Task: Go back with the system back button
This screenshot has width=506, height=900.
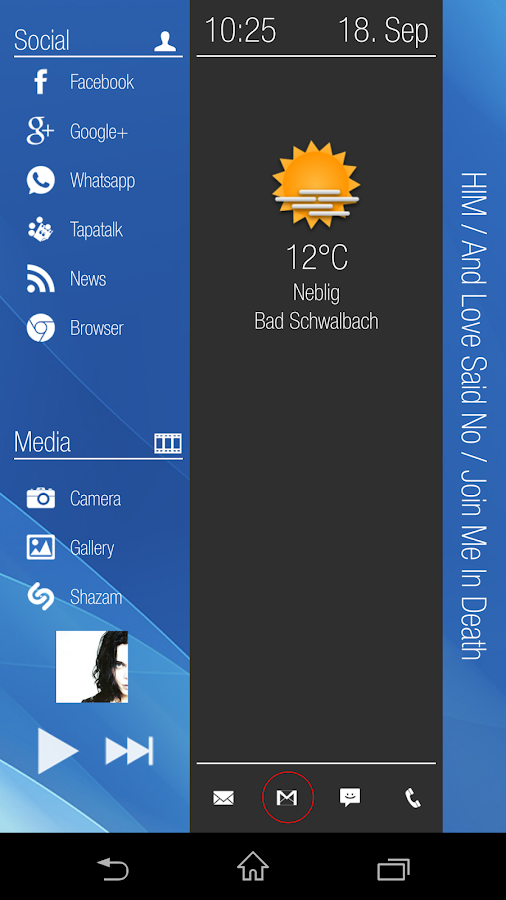Action: pos(112,868)
